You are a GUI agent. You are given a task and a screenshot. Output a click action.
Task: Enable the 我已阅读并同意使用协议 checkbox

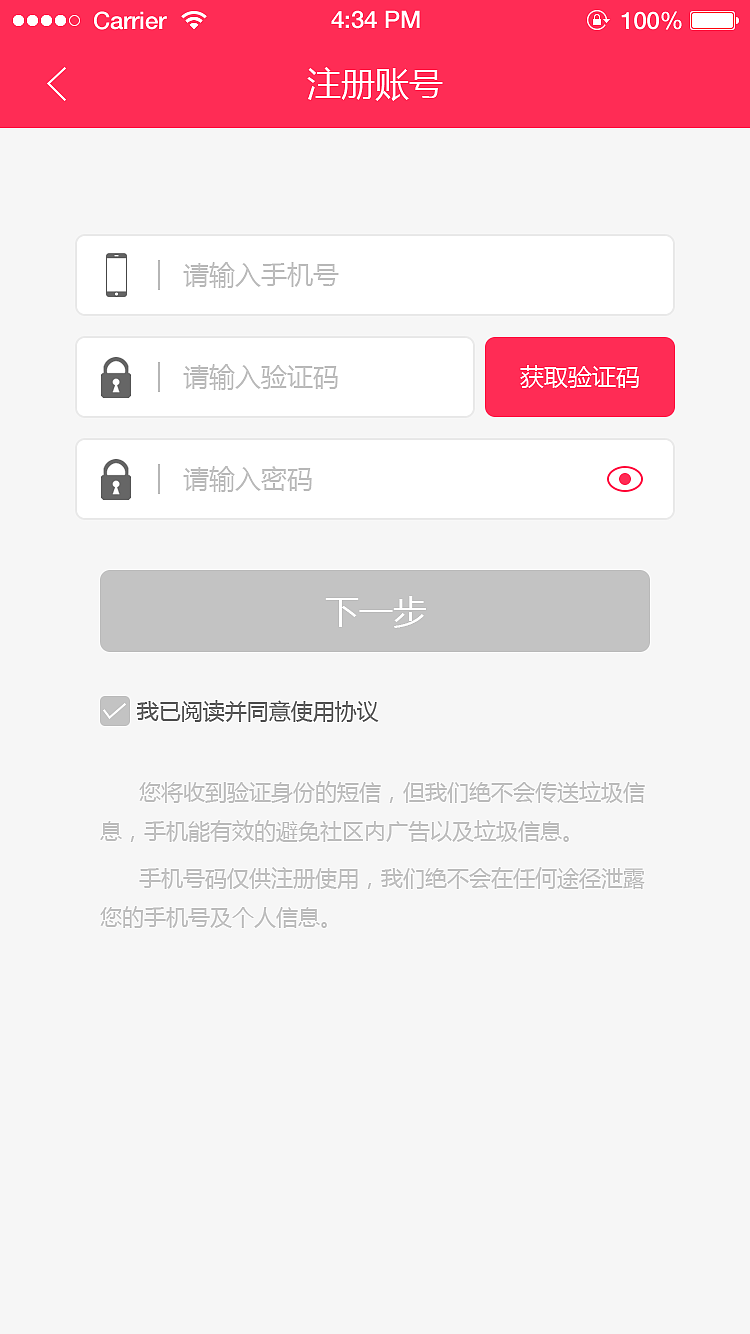(114, 711)
